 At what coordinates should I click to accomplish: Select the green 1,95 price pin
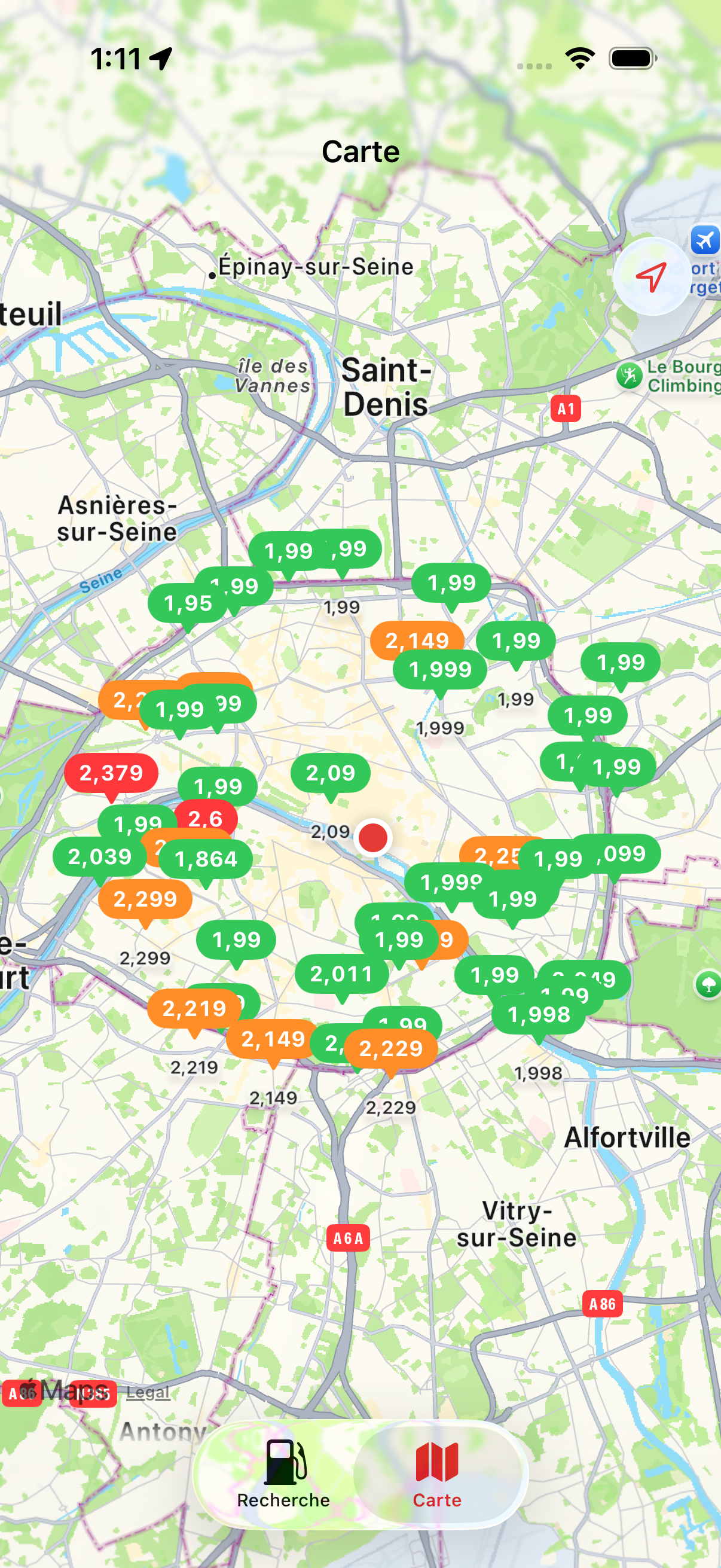187,605
